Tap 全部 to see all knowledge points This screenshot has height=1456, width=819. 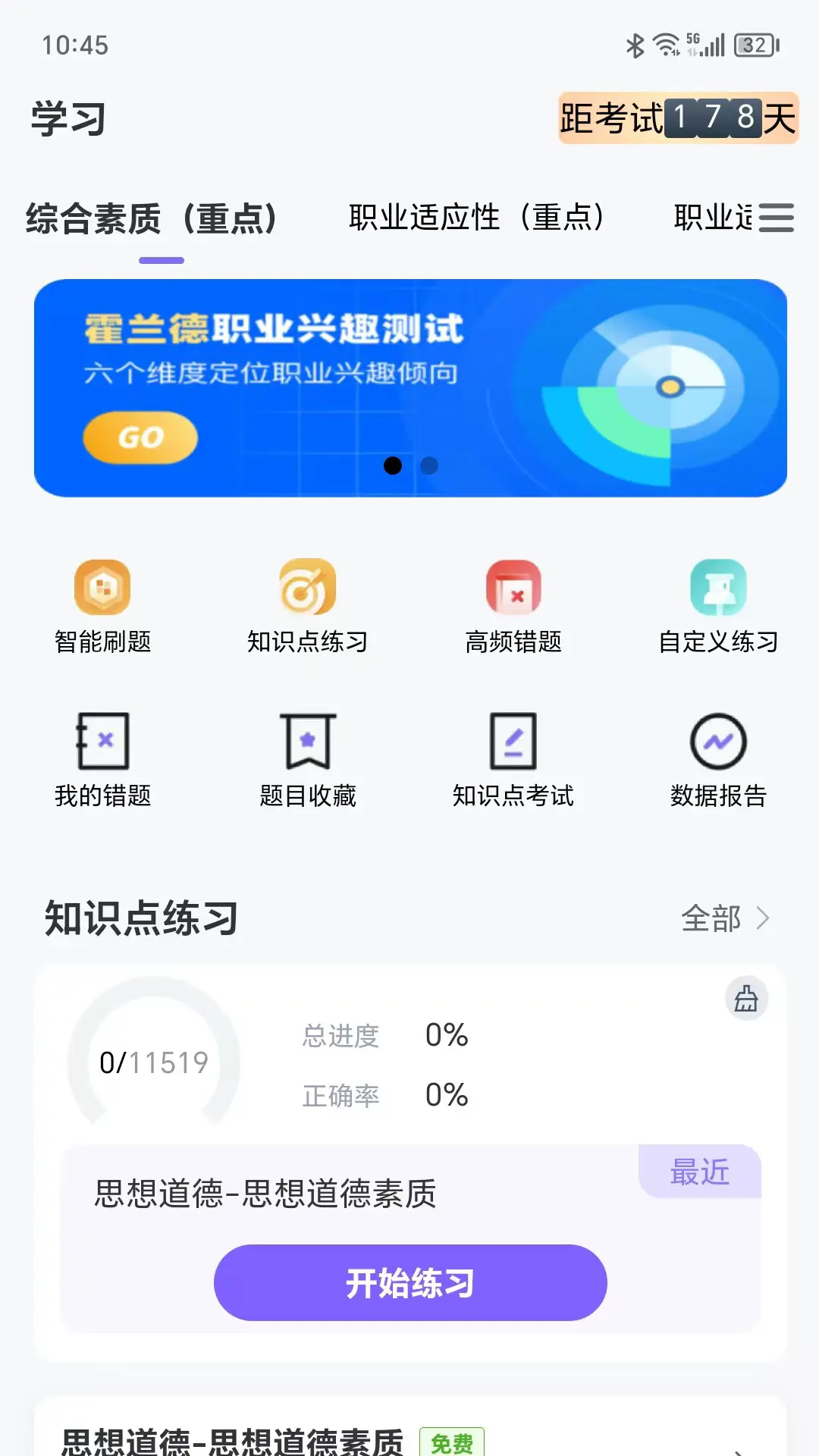[725, 919]
